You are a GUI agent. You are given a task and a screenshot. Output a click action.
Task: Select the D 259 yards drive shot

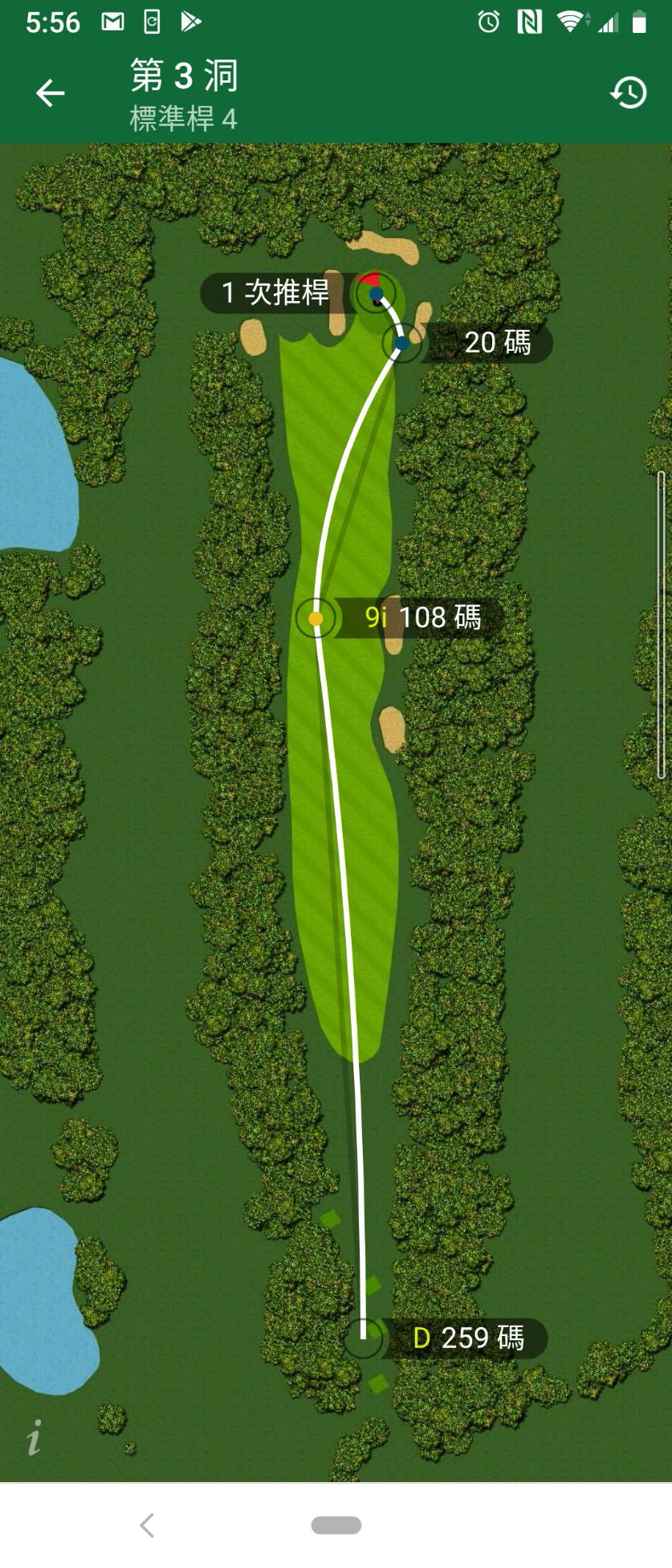(x=468, y=1338)
